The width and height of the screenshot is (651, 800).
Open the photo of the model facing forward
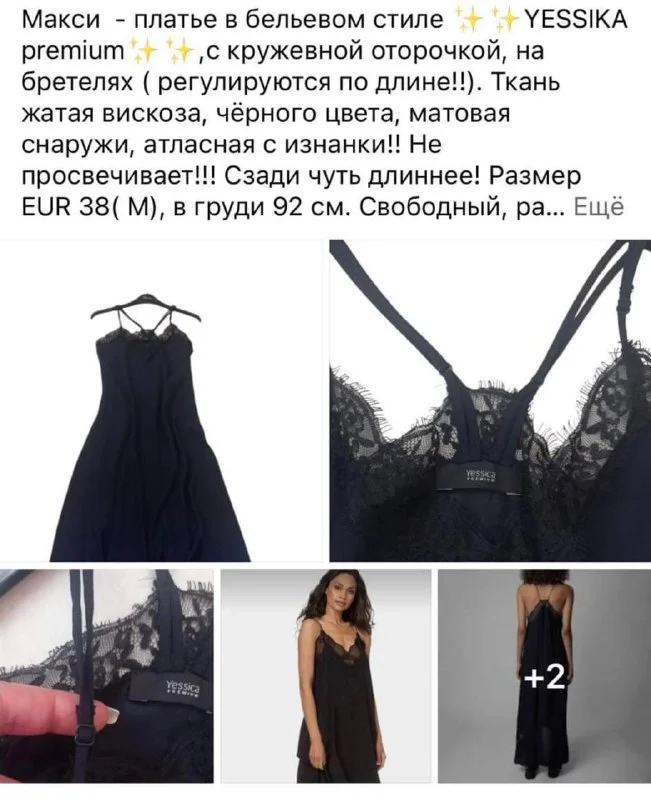coord(325,676)
